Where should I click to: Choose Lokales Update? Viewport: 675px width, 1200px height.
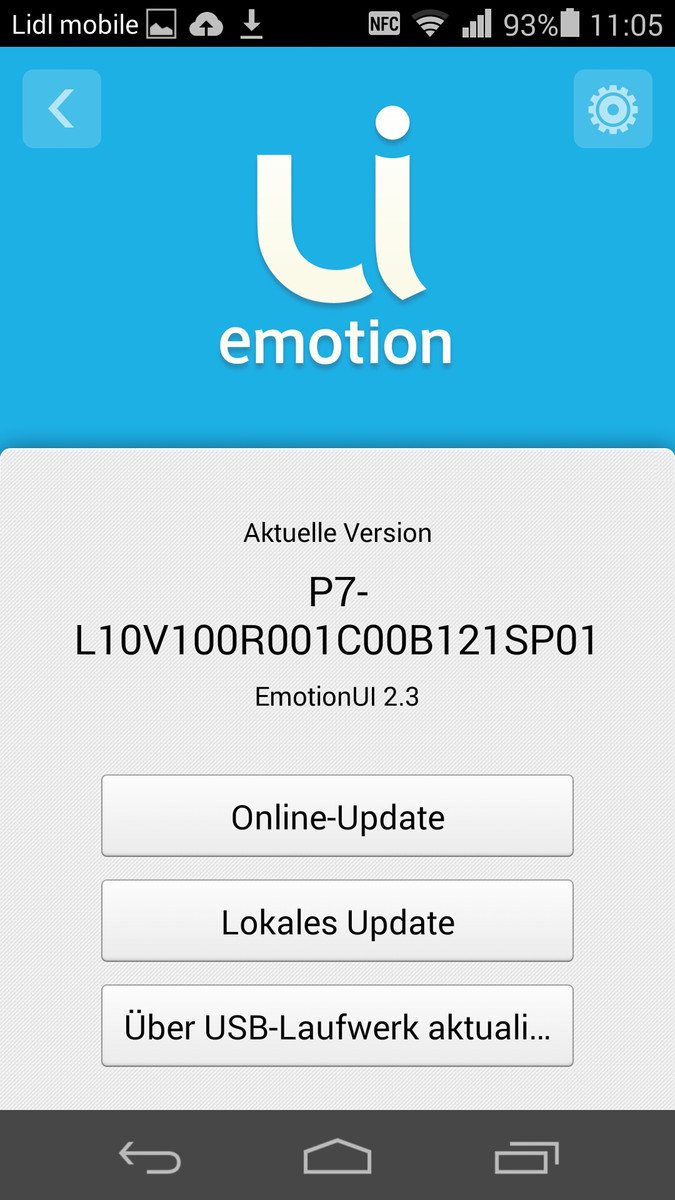pyautogui.click(x=337, y=921)
